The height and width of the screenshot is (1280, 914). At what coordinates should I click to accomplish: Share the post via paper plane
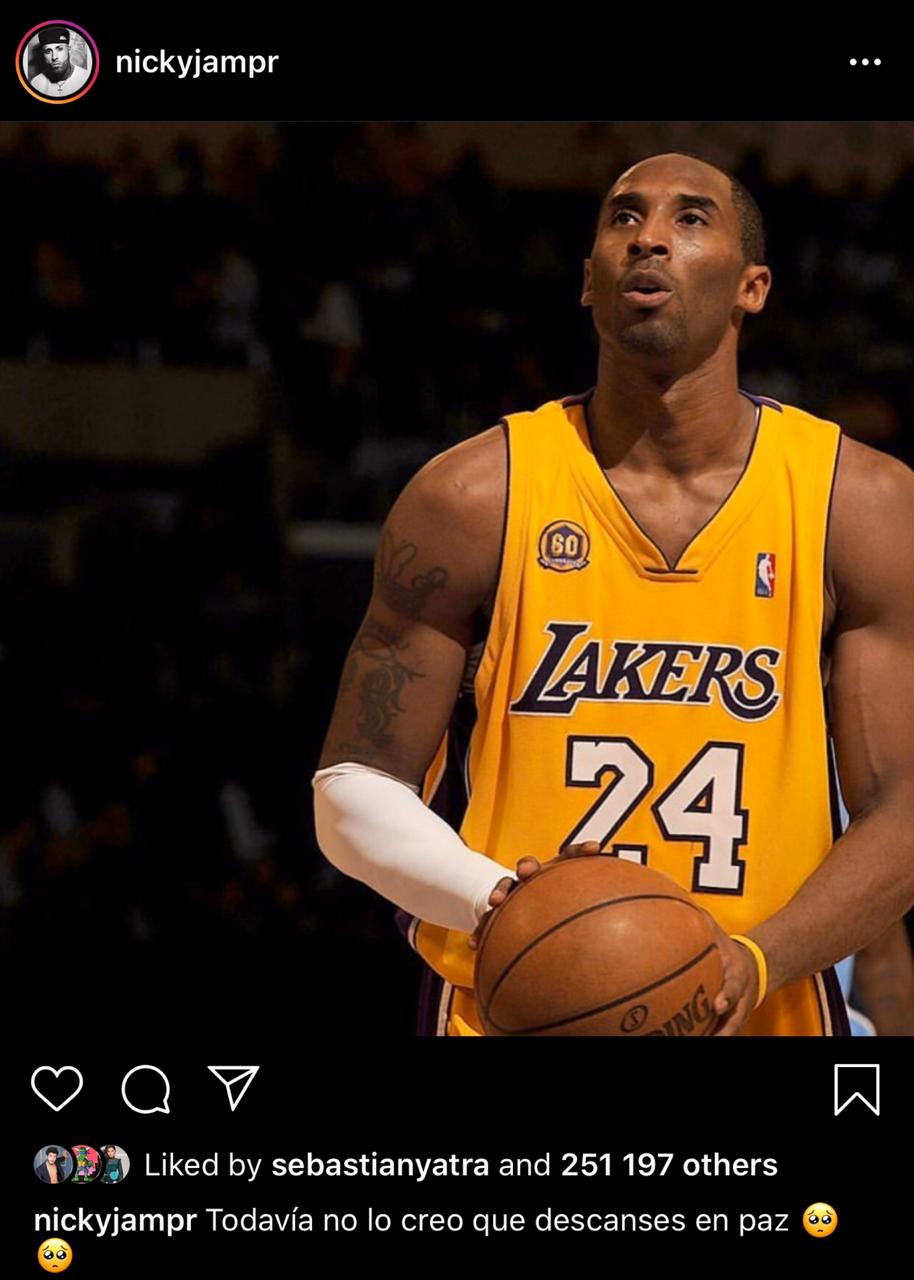(x=233, y=1087)
